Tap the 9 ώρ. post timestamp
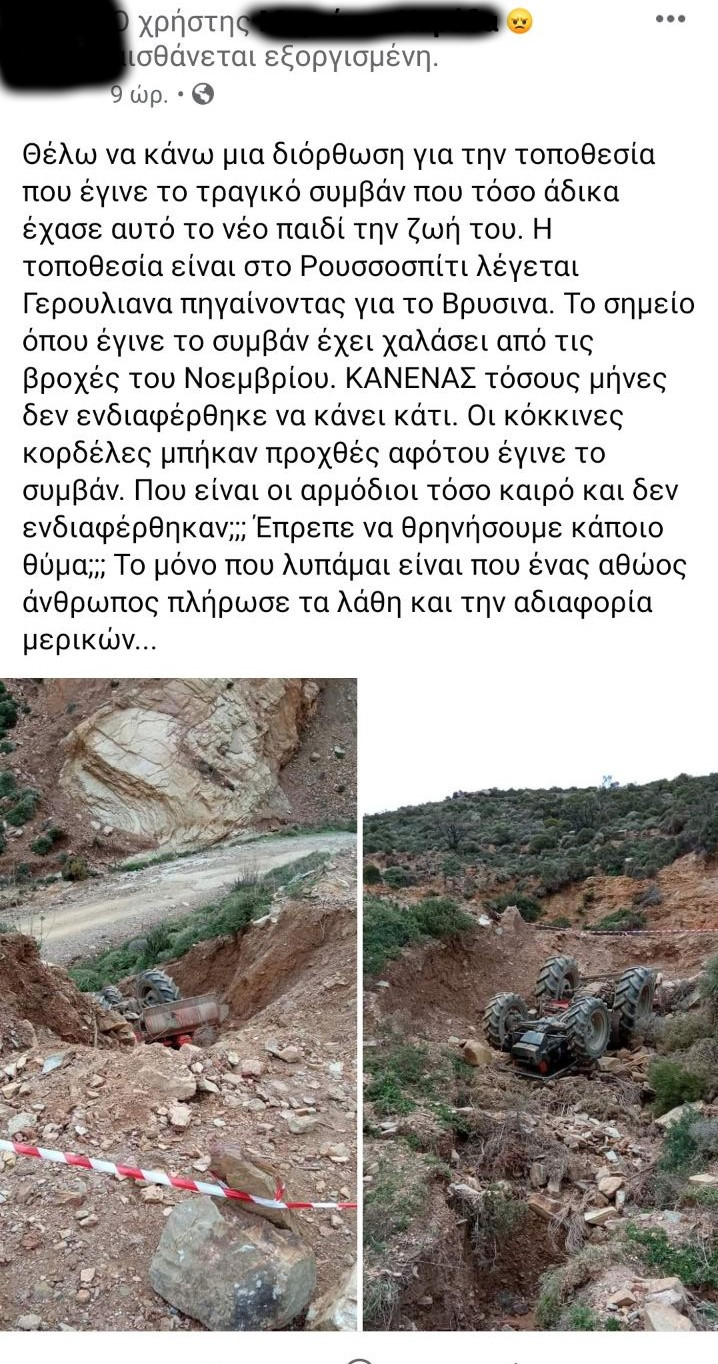Viewport: 718px width, 1364px height. pos(138,95)
